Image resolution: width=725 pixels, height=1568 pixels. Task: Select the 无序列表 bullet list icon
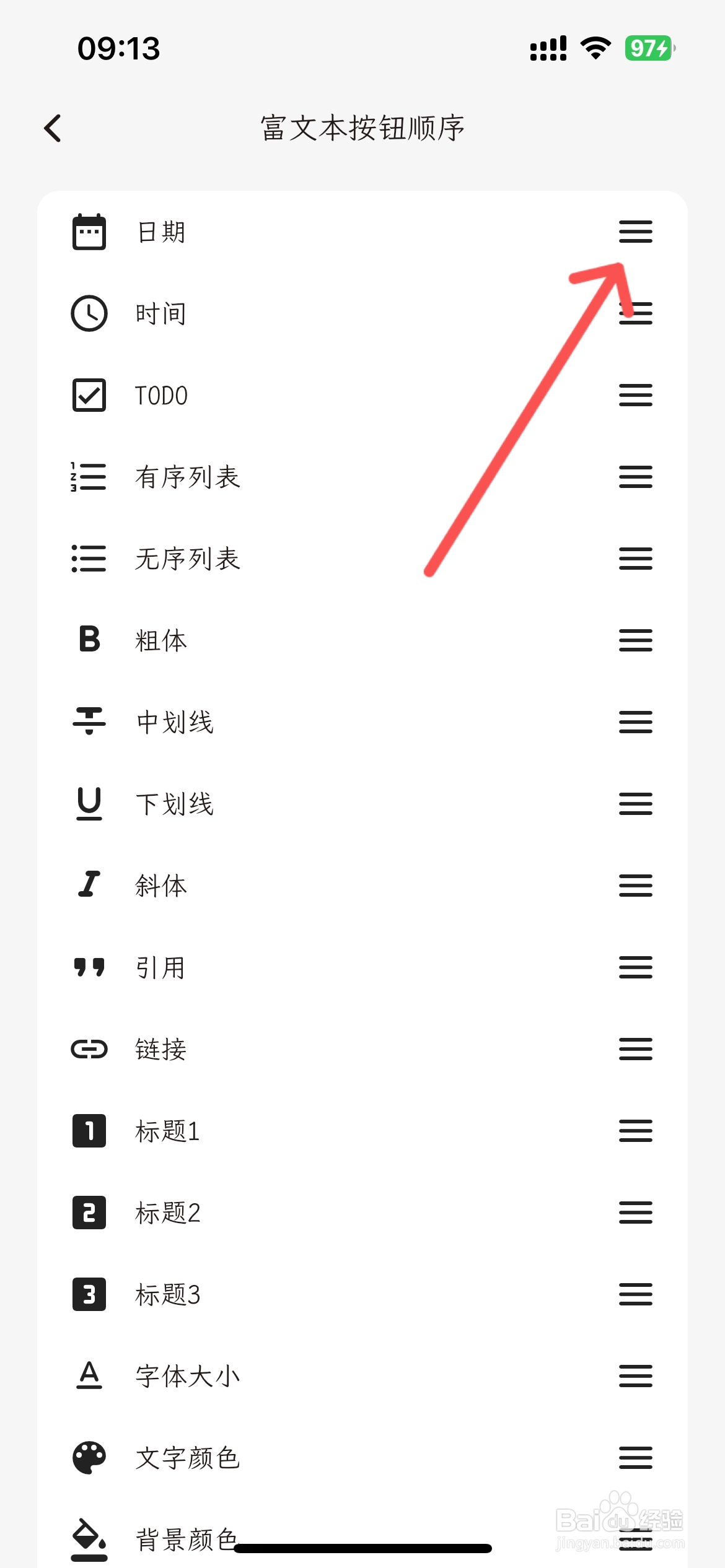pos(89,559)
